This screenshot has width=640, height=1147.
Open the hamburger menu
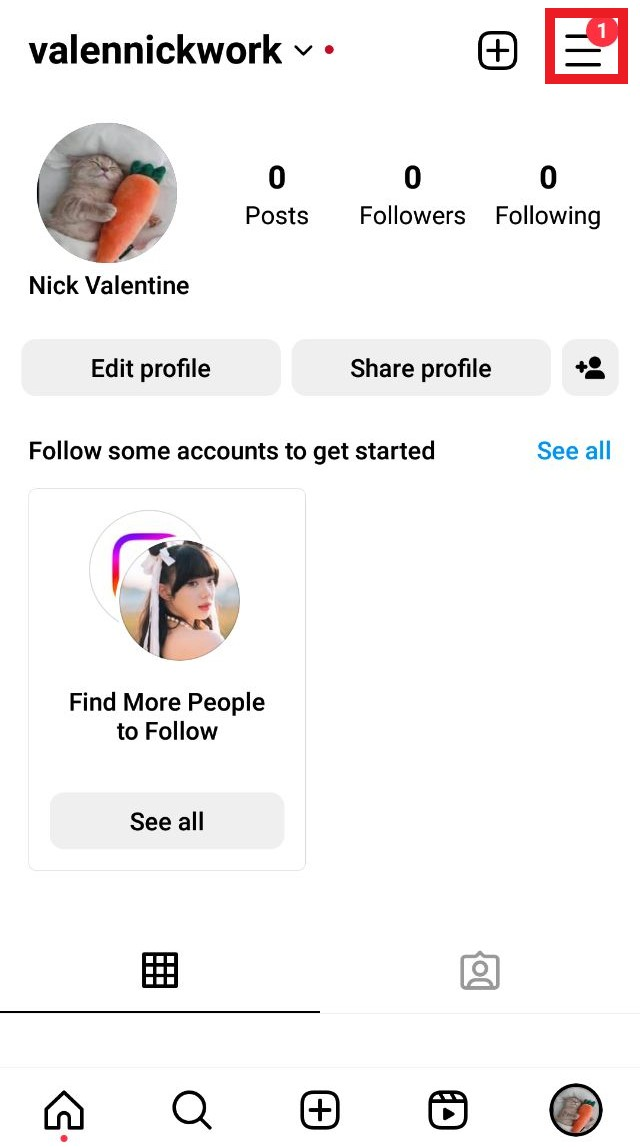[x=584, y=50]
